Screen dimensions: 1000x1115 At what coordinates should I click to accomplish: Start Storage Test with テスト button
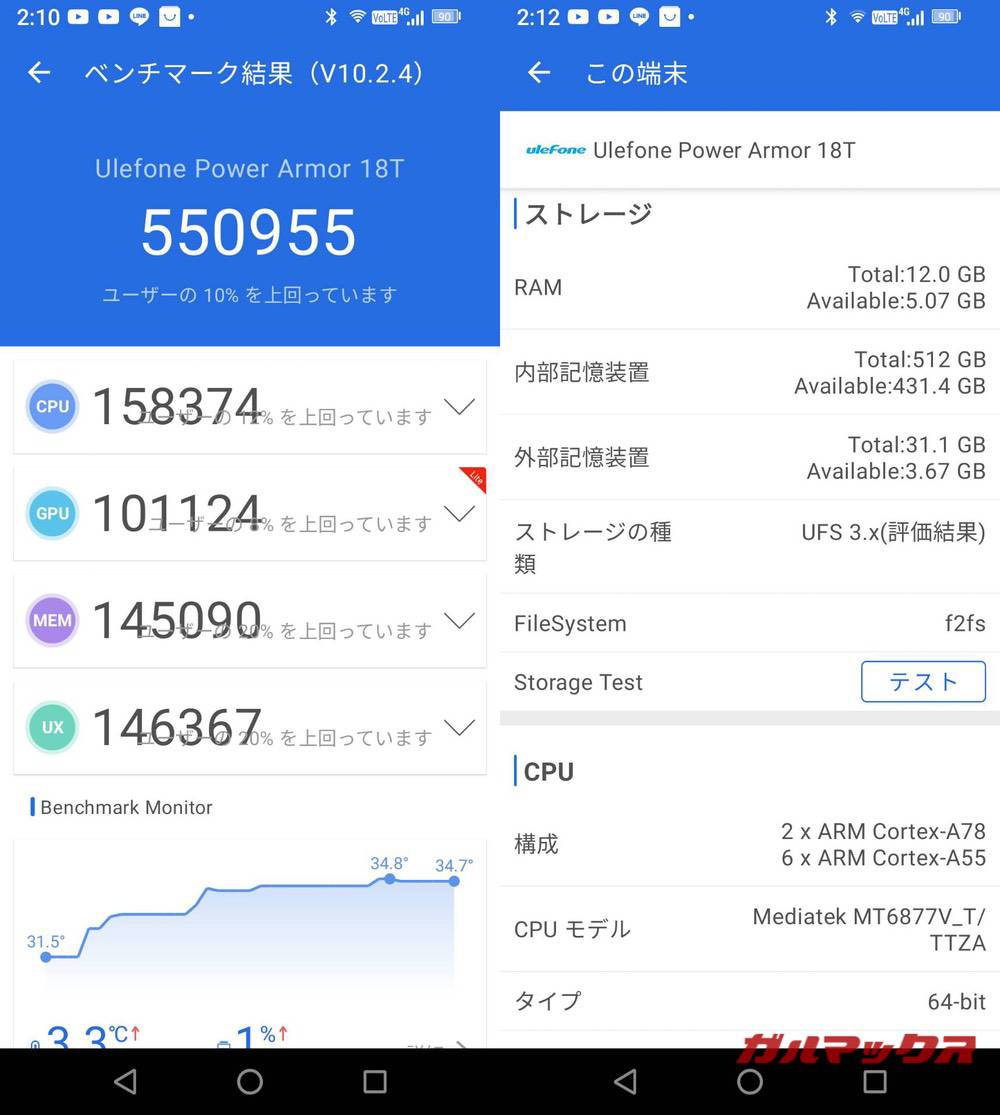pyautogui.click(x=922, y=682)
